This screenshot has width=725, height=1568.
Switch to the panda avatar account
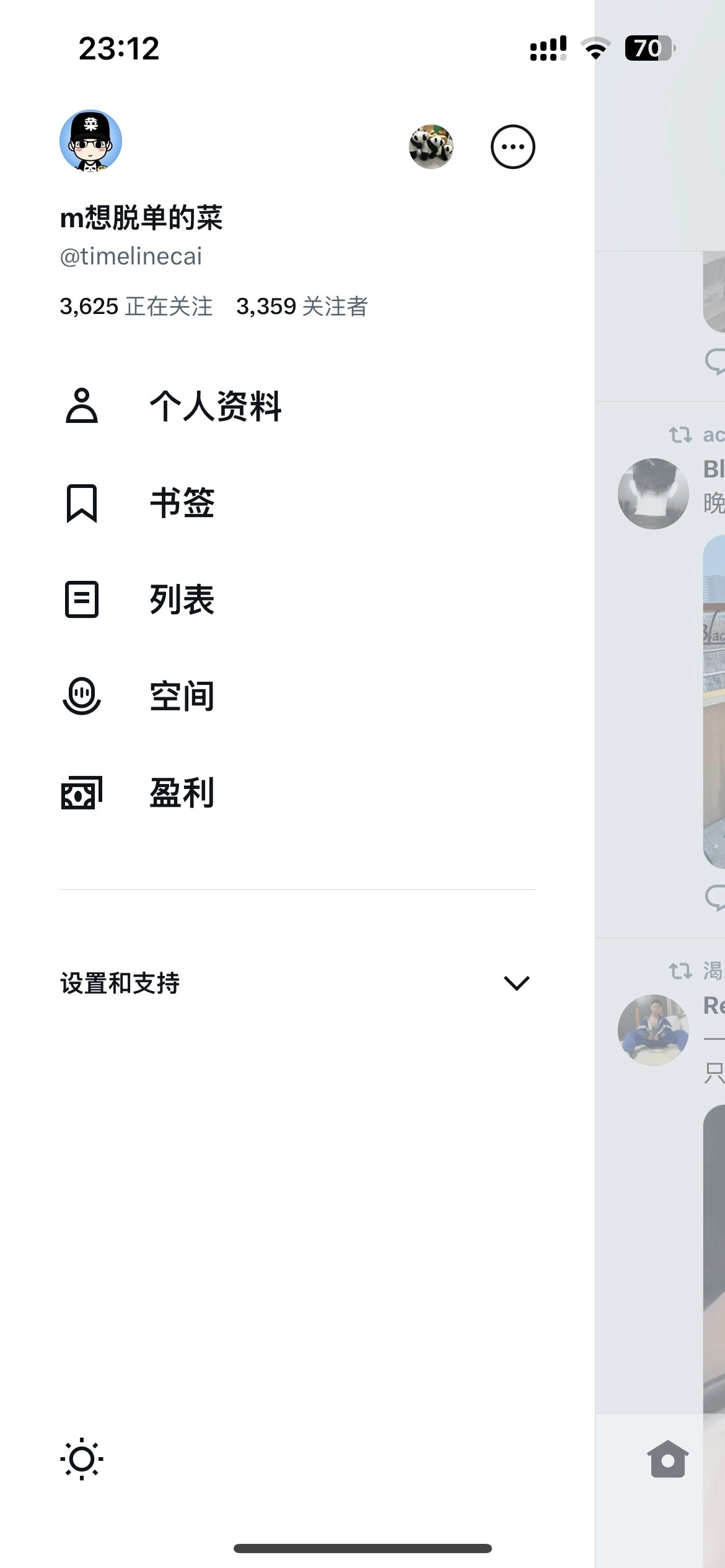(431, 147)
